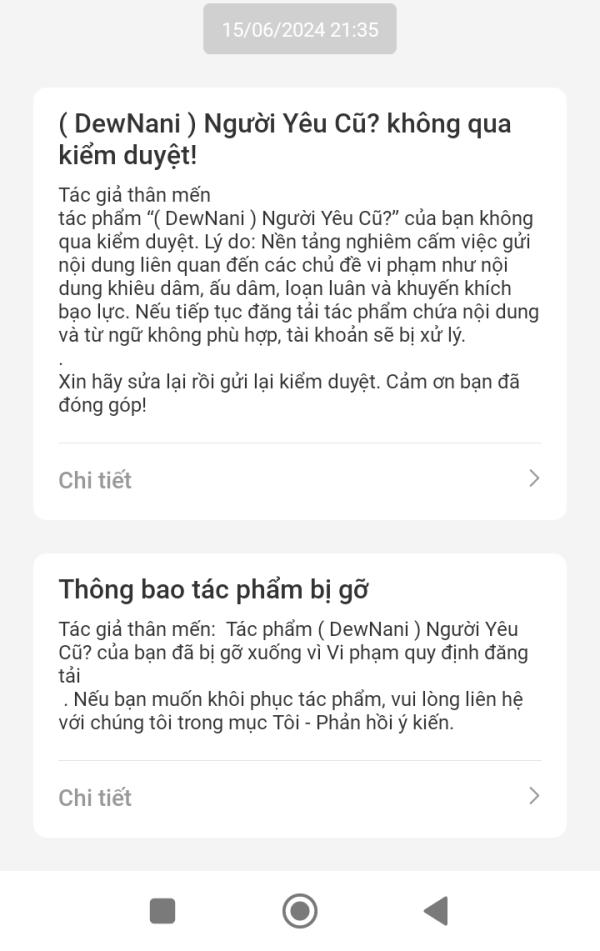This screenshot has width=600, height=951.
Task: Open recent apps with the square button
Action: pyautogui.click(x=162, y=910)
